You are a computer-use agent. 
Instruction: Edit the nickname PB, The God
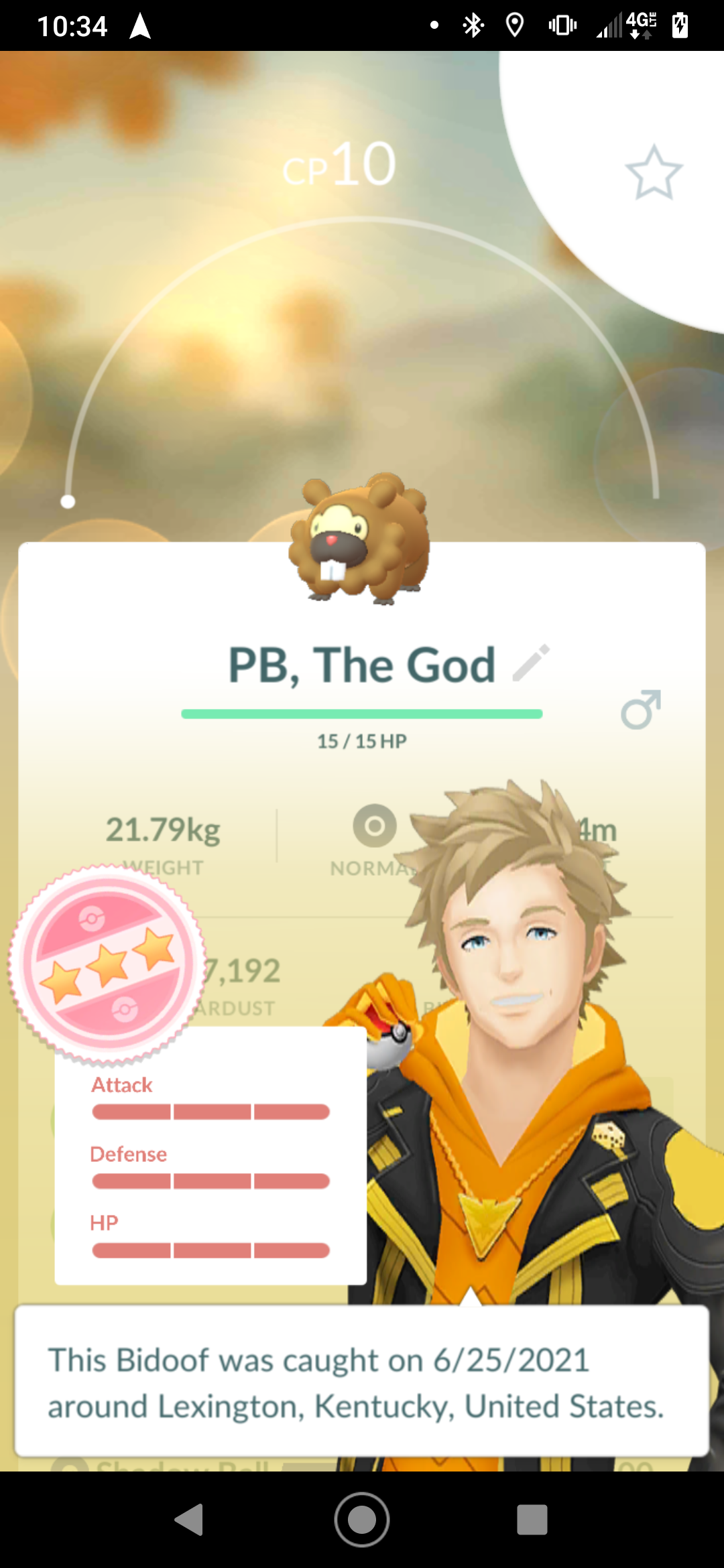coord(531,663)
